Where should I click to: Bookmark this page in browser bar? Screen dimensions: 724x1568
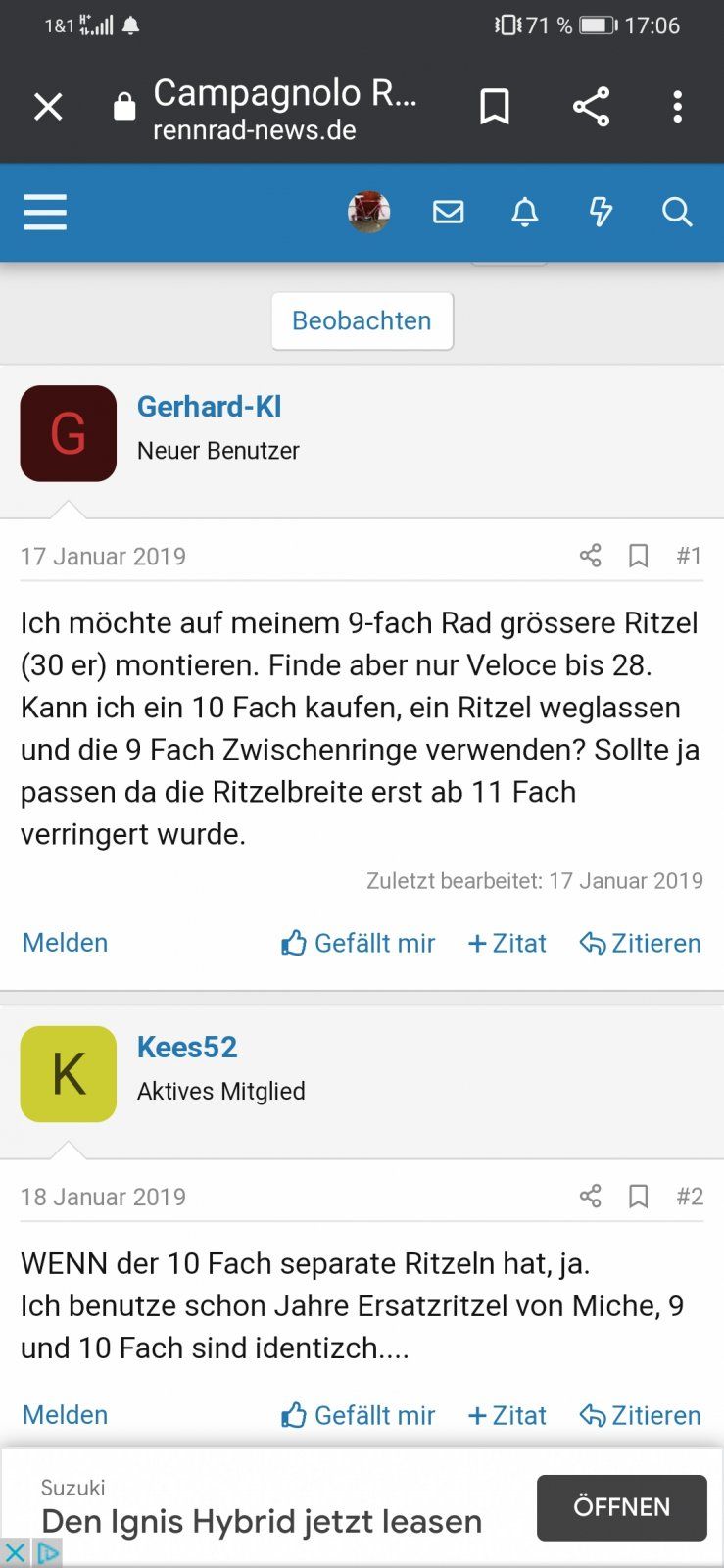point(495,107)
